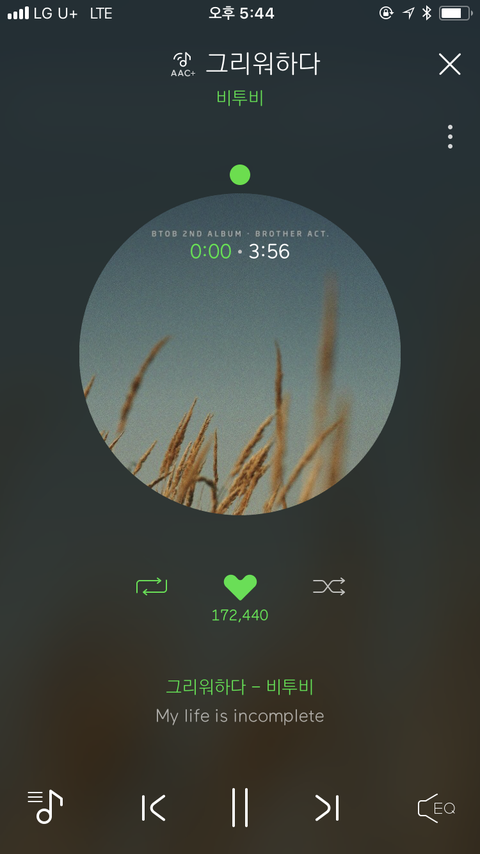Open artist 비투비 page
This screenshot has height=854, width=480.
(240, 98)
